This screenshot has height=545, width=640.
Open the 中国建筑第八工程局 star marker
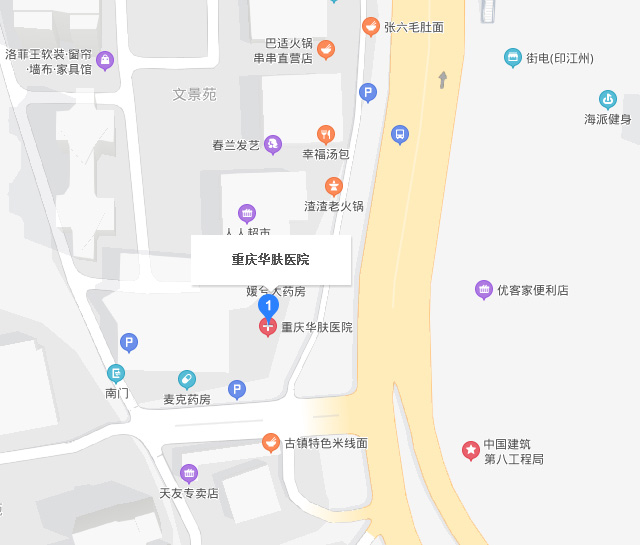pos(470,451)
